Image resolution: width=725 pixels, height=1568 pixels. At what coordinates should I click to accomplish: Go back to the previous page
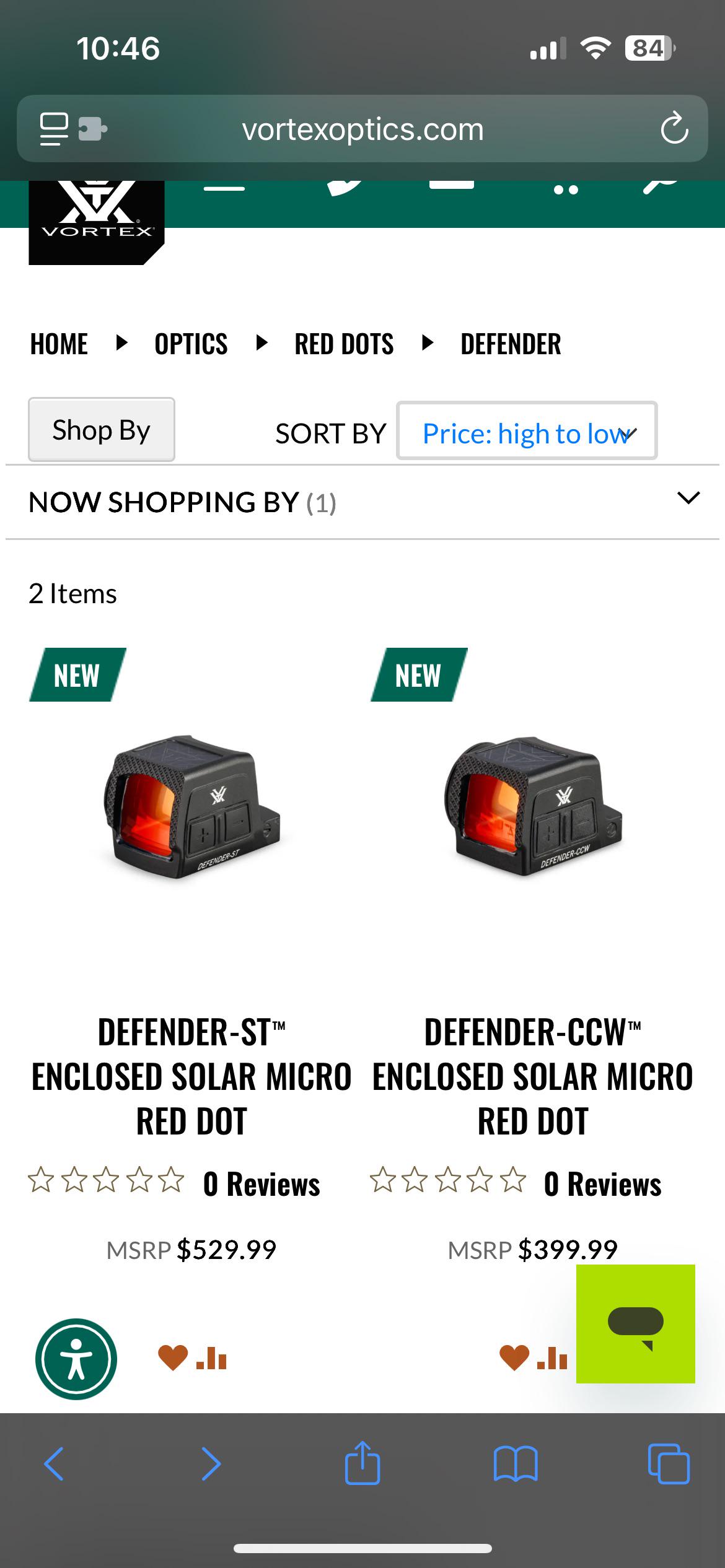point(55,1464)
